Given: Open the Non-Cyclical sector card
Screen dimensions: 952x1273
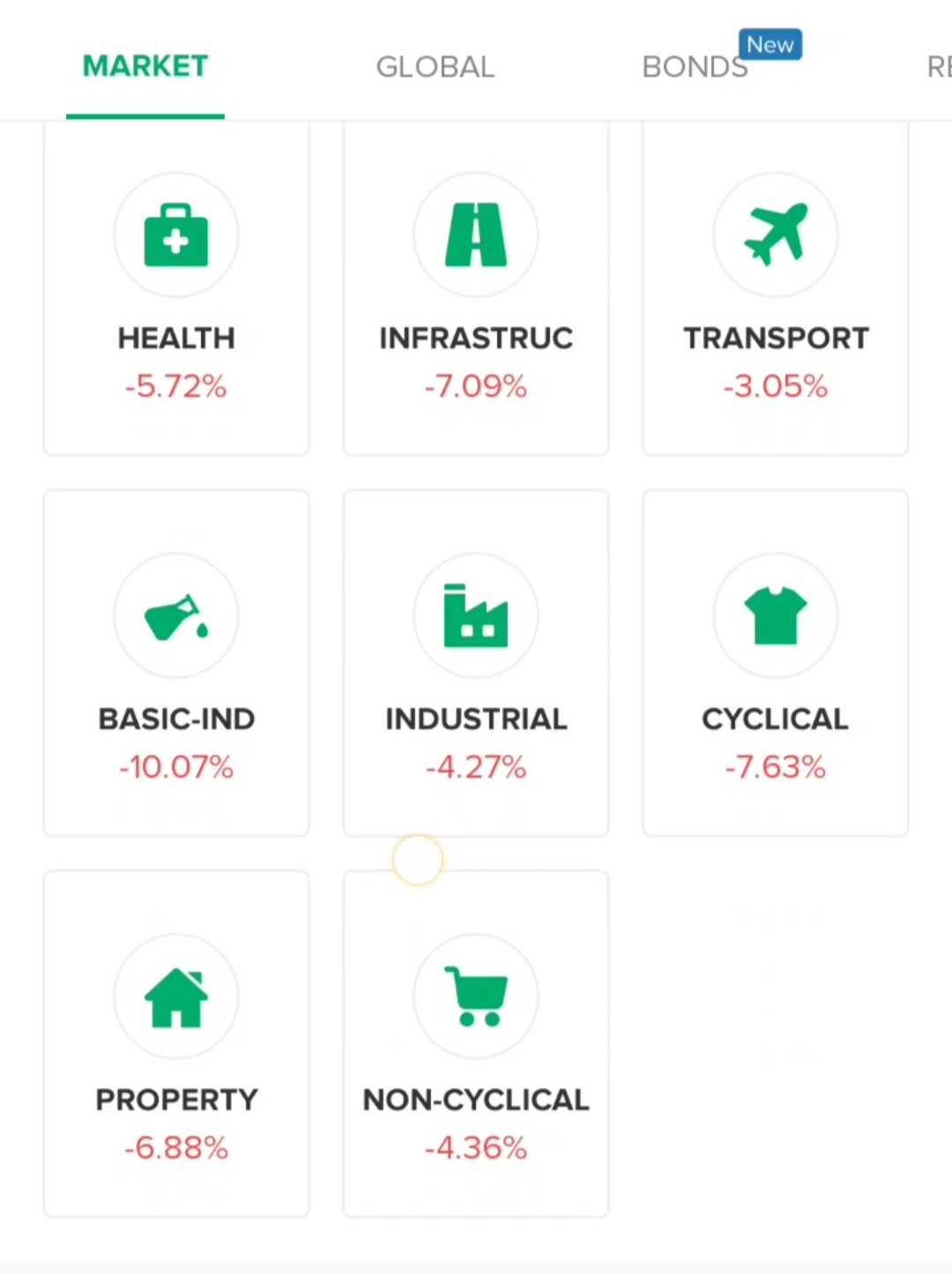Looking at the screenshot, I should (x=476, y=1044).
